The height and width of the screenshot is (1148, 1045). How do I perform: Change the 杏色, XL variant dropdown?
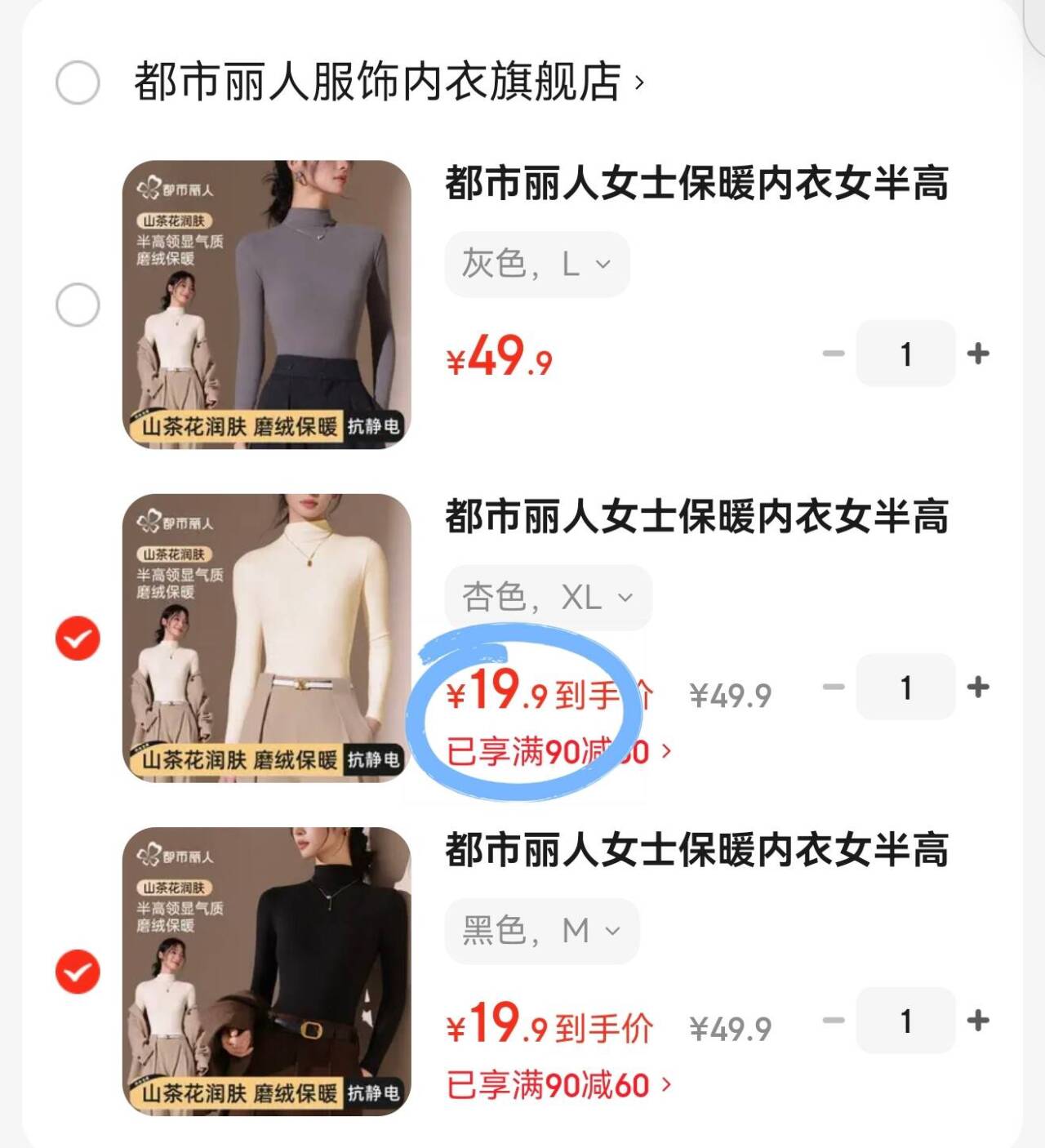[548, 598]
